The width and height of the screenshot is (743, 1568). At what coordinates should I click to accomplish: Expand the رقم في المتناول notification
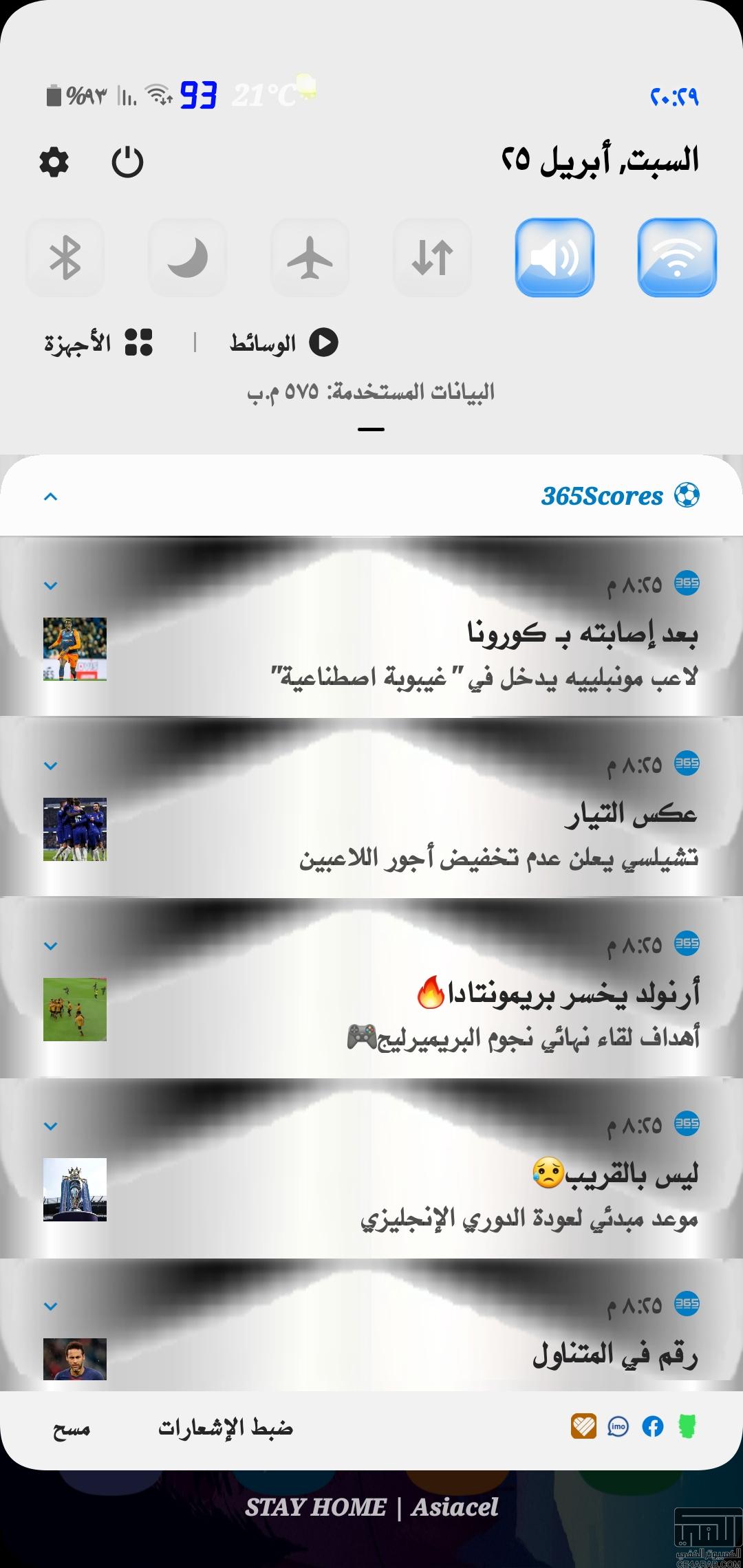coord(50,1306)
